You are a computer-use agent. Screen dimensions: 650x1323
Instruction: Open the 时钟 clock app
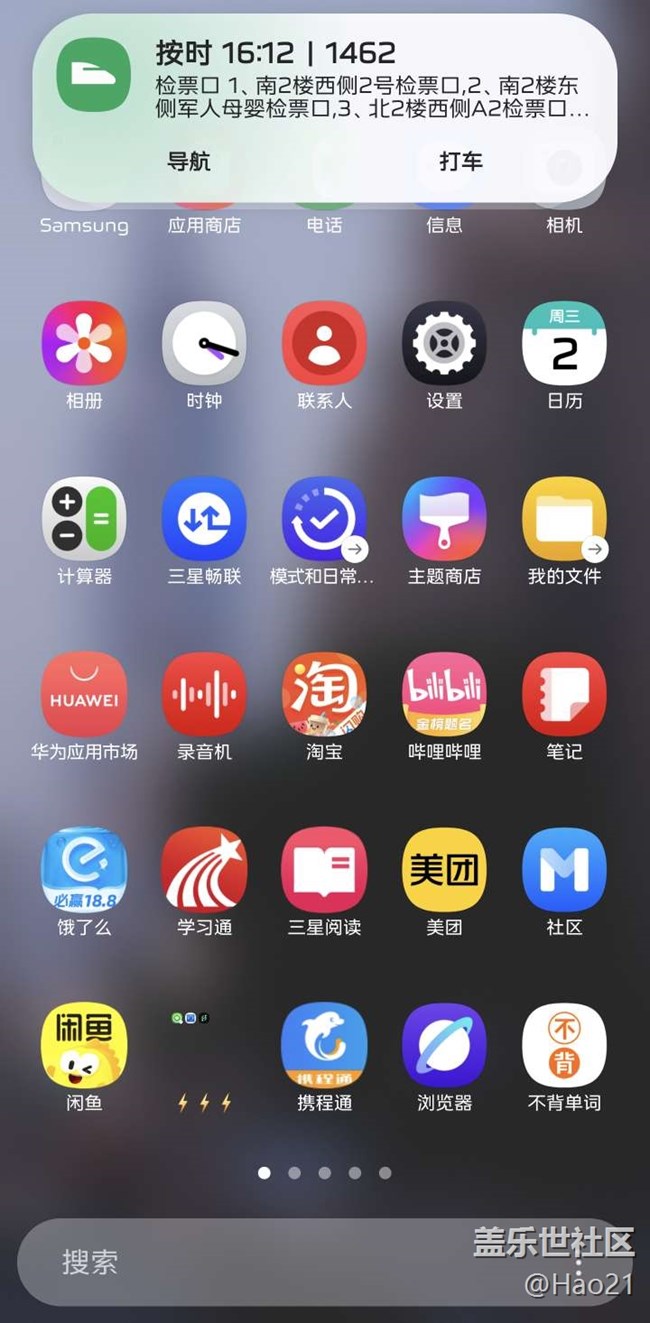click(x=204, y=344)
